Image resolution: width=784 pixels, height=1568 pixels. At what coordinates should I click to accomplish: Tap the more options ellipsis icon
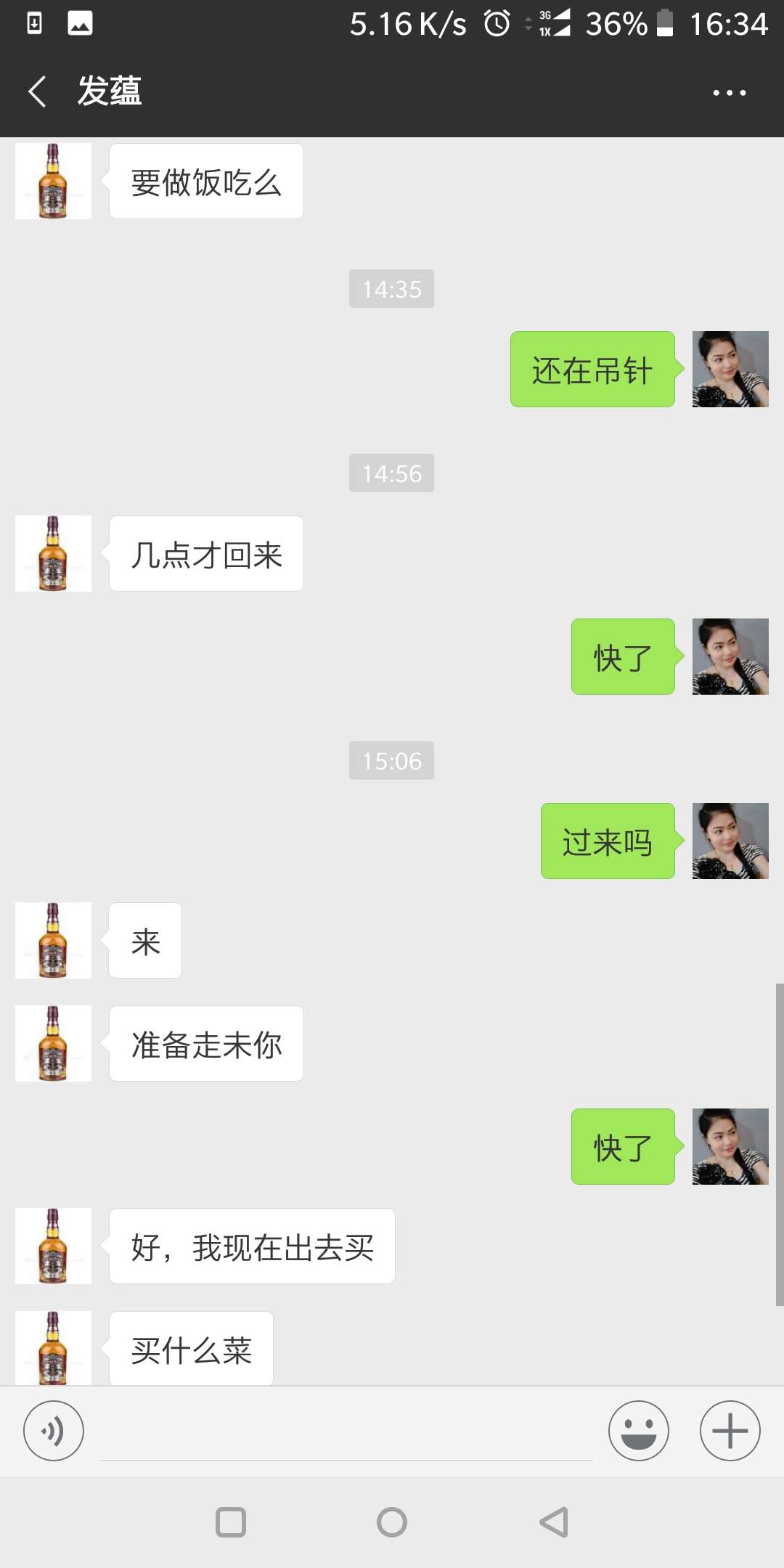[x=730, y=92]
